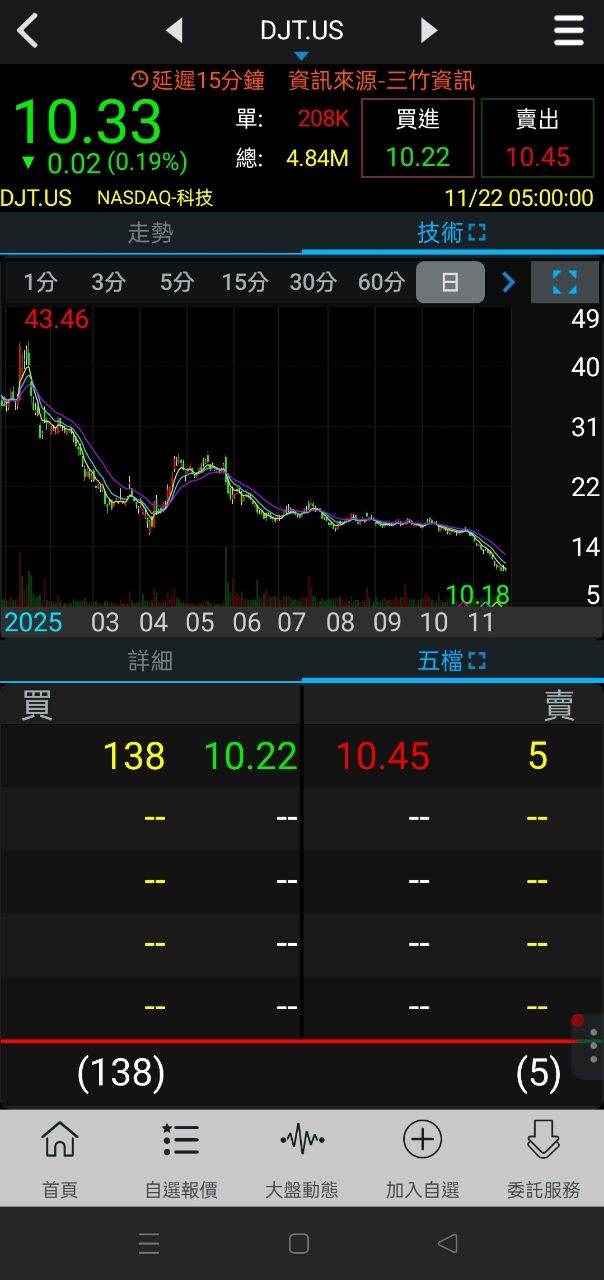604x1280 pixels.
Task: Select the 日 daily chart interval
Action: coord(450,282)
